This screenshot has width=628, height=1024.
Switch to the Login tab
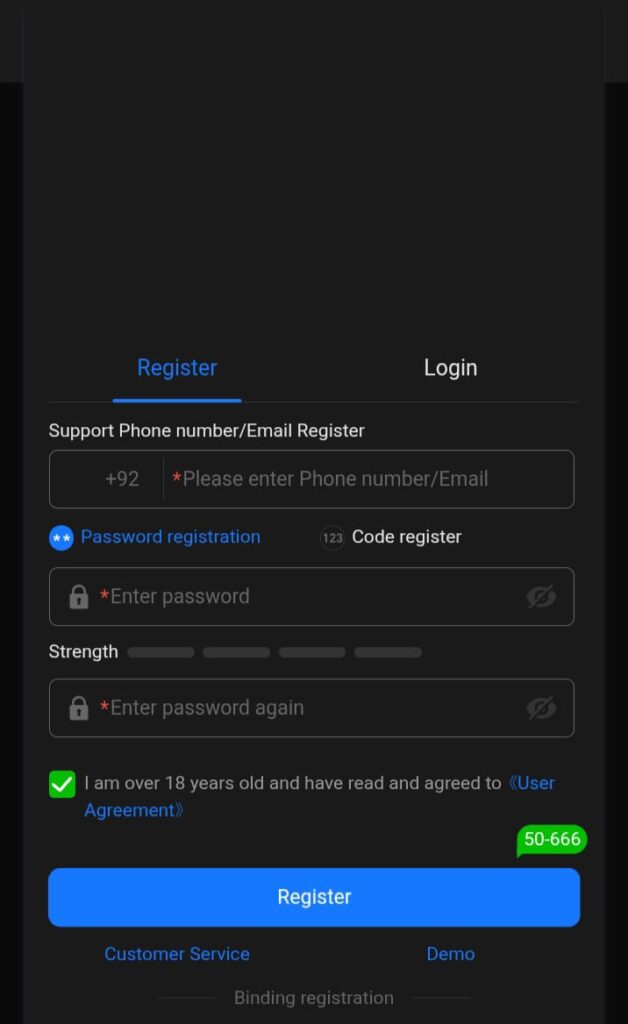(x=450, y=368)
